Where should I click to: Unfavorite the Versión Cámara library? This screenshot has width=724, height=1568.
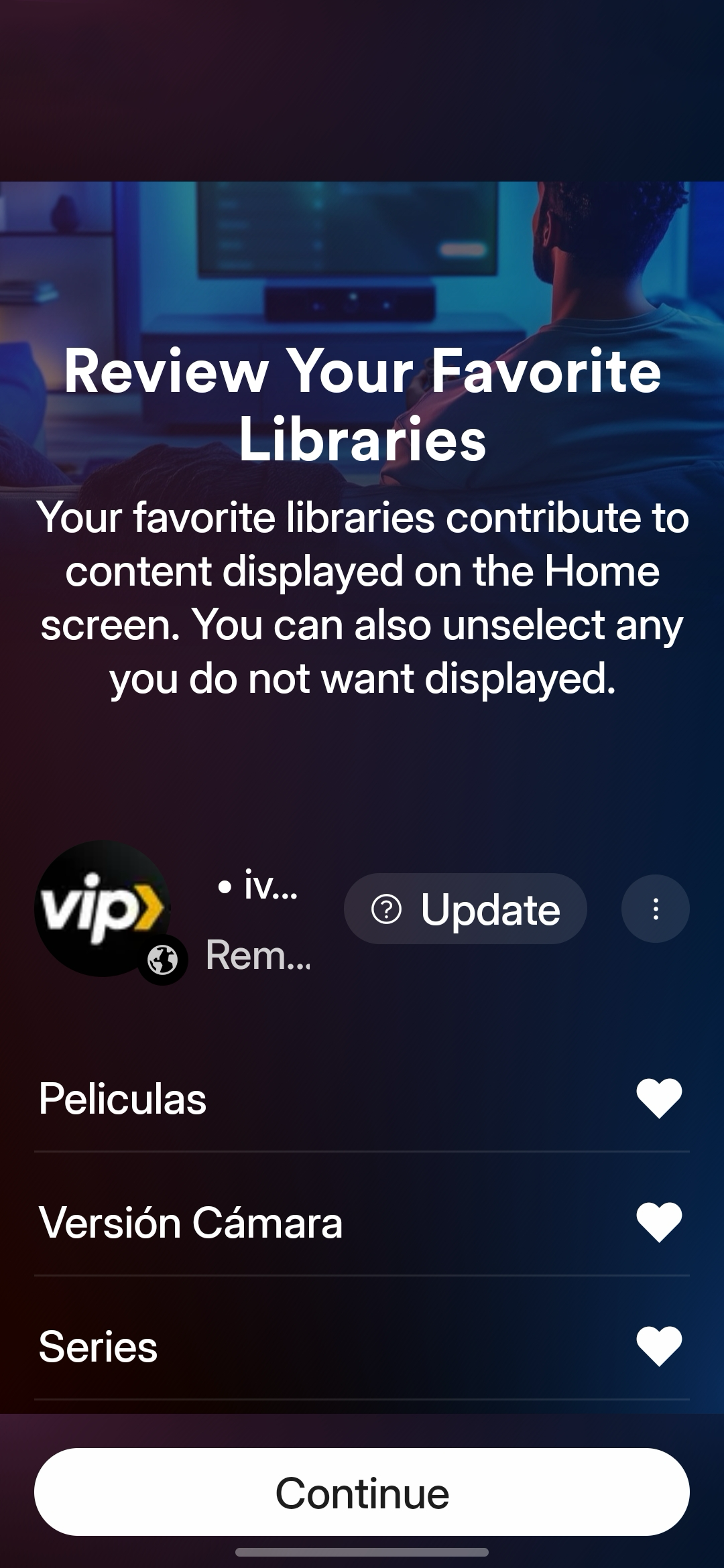click(x=659, y=1222)
